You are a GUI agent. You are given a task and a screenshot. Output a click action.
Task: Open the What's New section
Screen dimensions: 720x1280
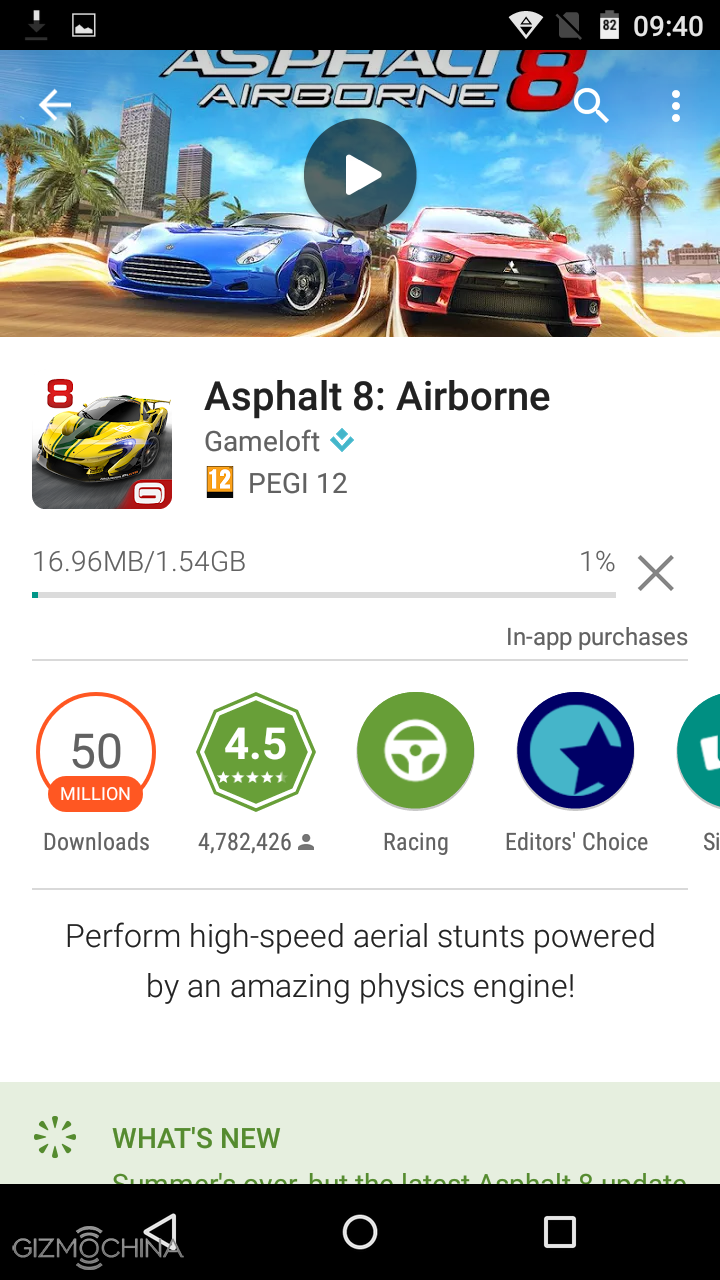pyautogui.click(x=196, y=1138)
